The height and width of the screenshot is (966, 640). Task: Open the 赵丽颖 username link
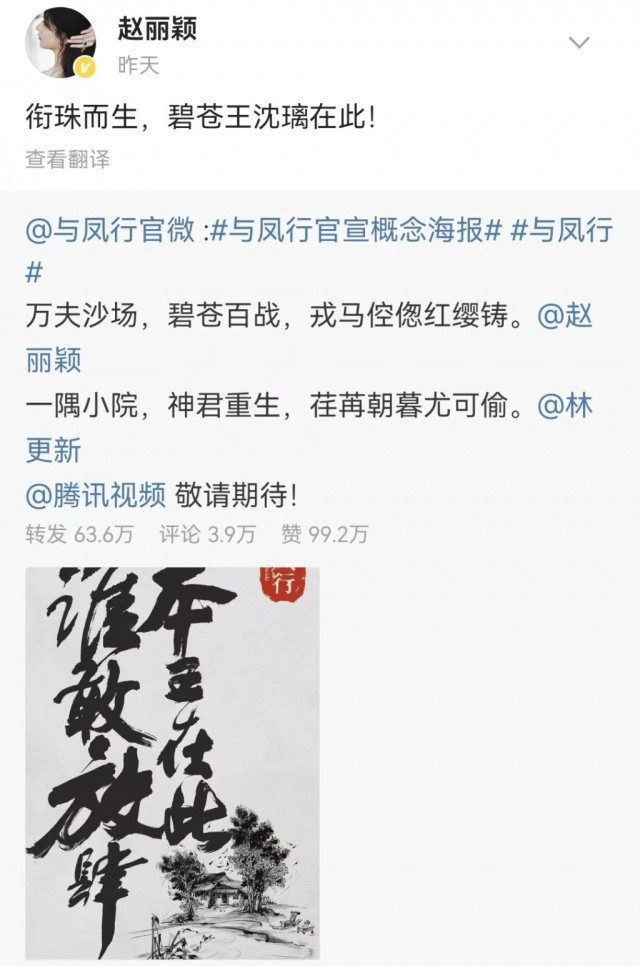coord(157,28)
